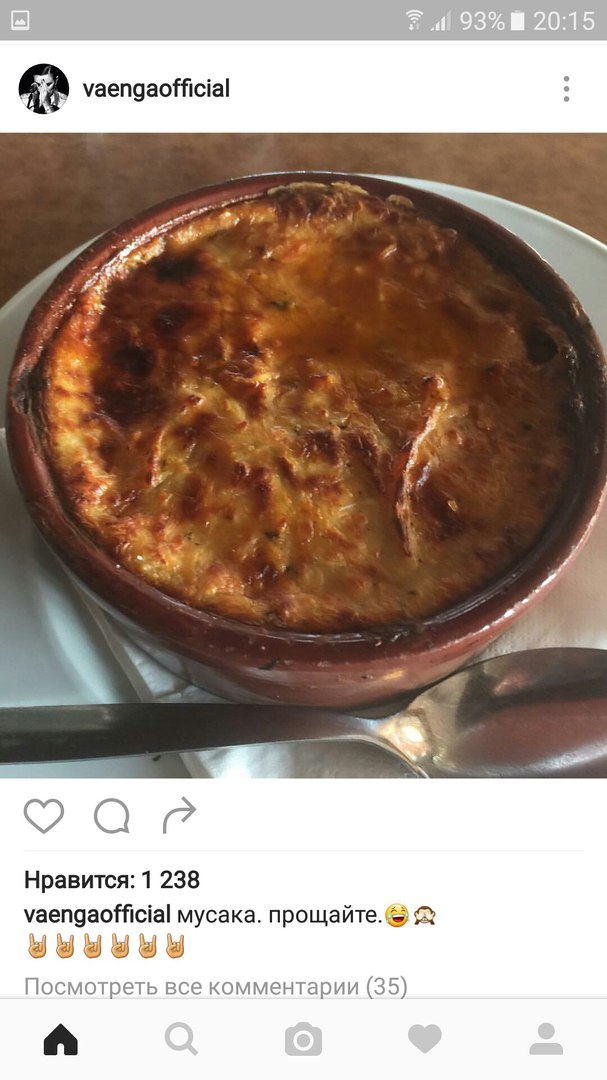Viewport: 607px width, 1080px height.
Task: Switch to the Search tab
Action: [x=181, y=1039]
